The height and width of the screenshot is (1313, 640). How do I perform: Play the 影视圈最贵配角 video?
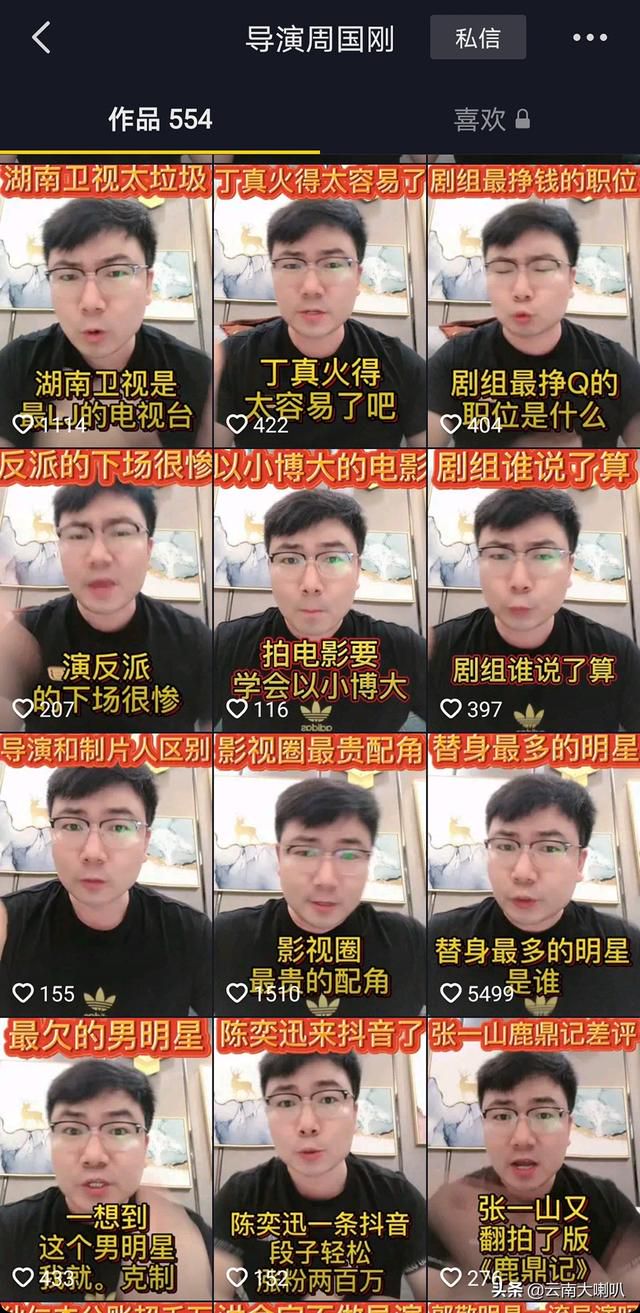coord(320,874)
